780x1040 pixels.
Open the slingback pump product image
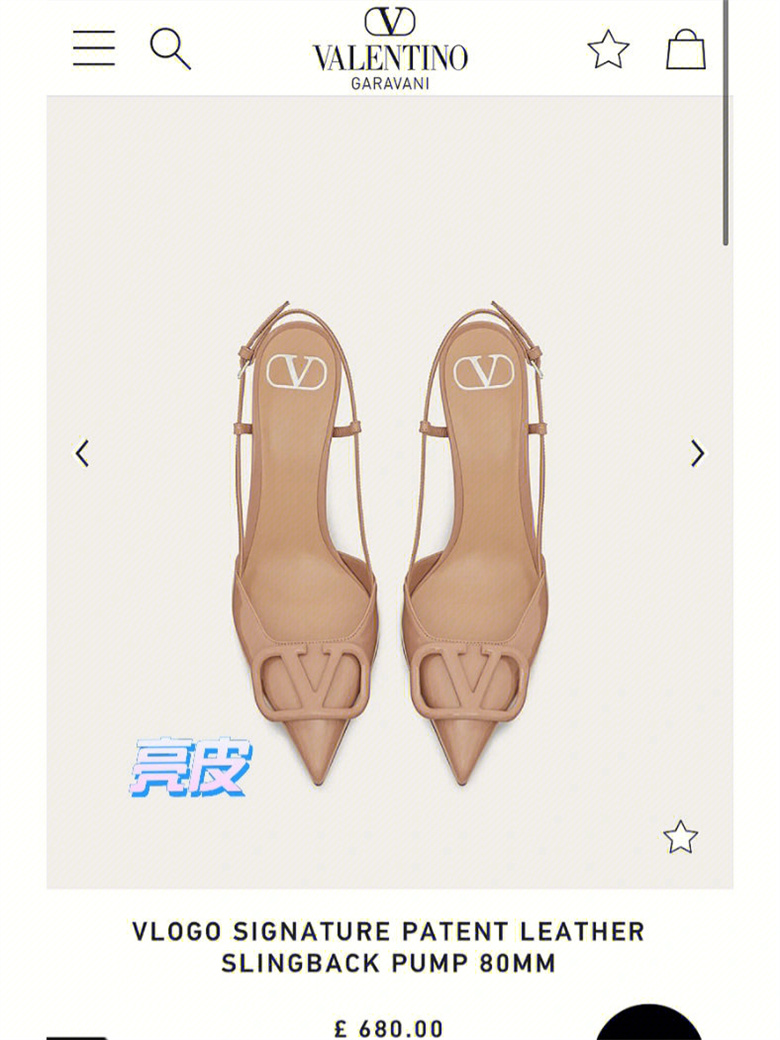390,540
